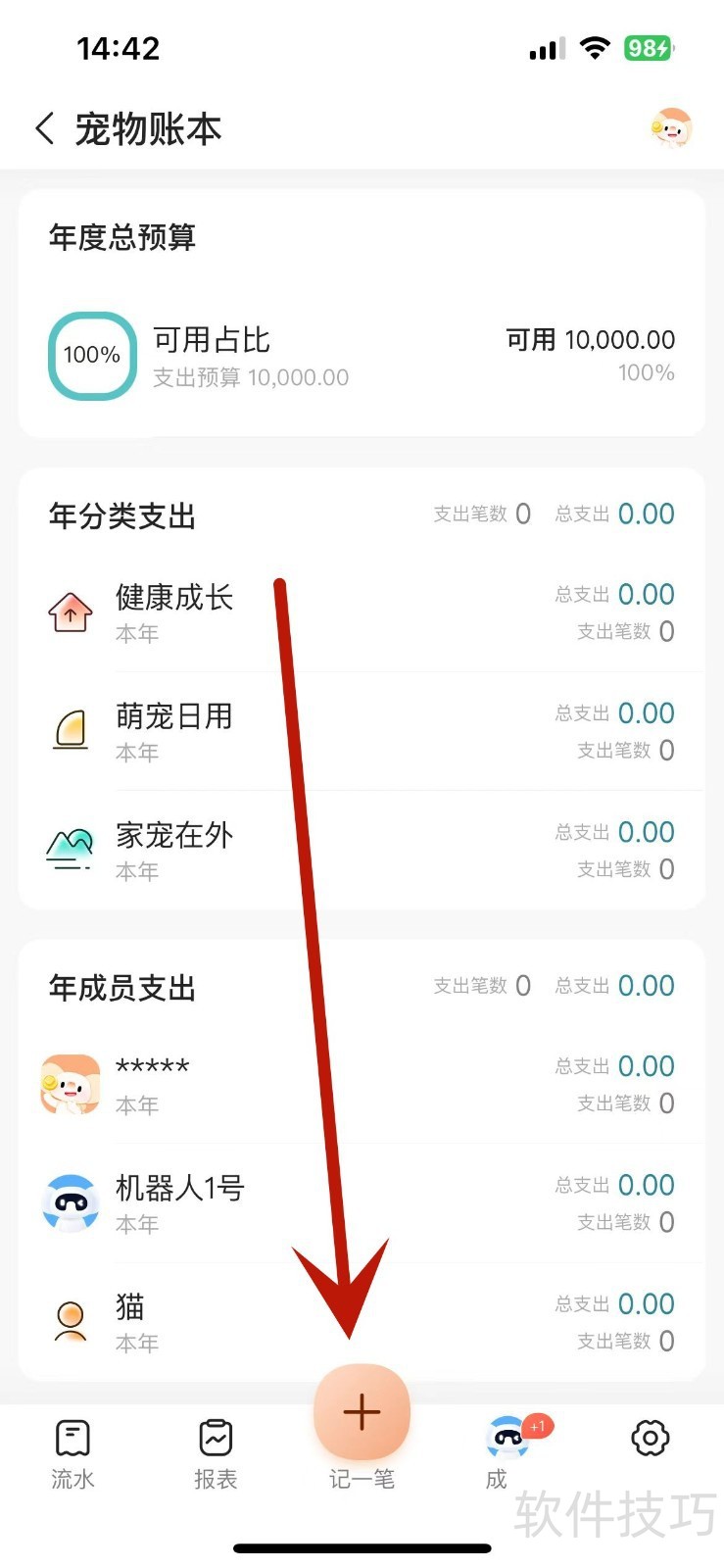Open 健康成长 category expenses
The image size is (724, 1568).
pos(362,612)
